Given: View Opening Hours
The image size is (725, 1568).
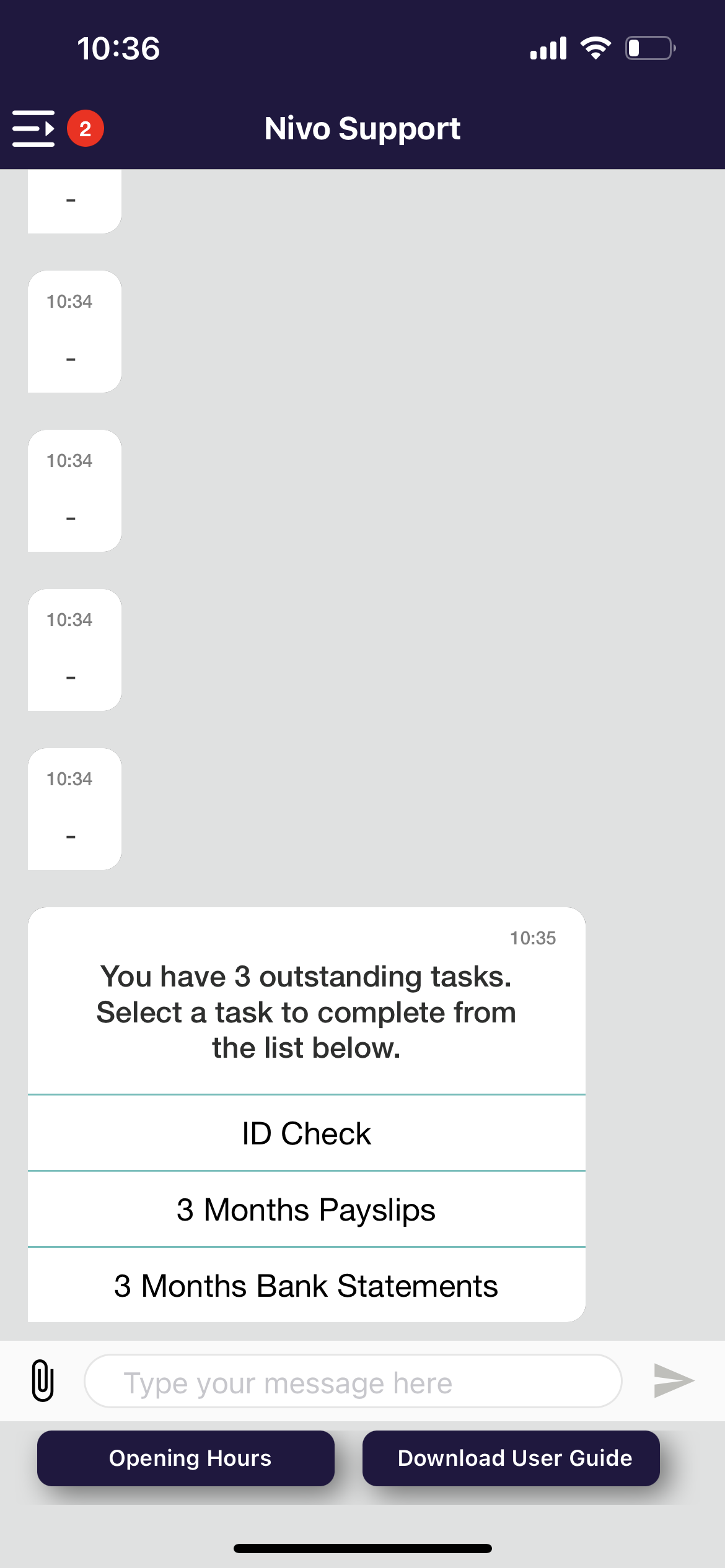Looking at the screenshot, I should point(186,1458).
